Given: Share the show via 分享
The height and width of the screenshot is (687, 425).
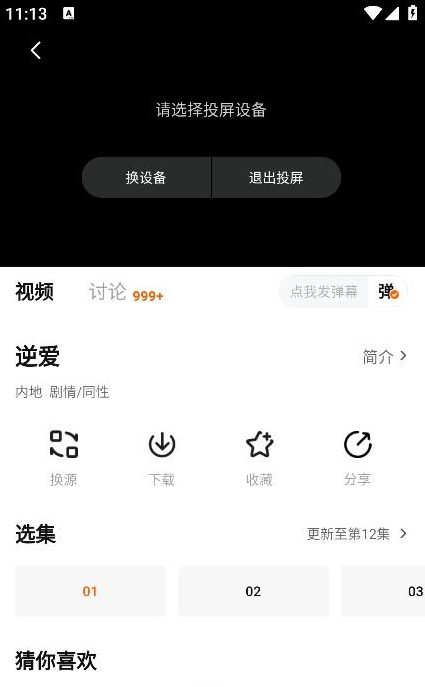Looking at the screenshot, I should coord(358,458).
